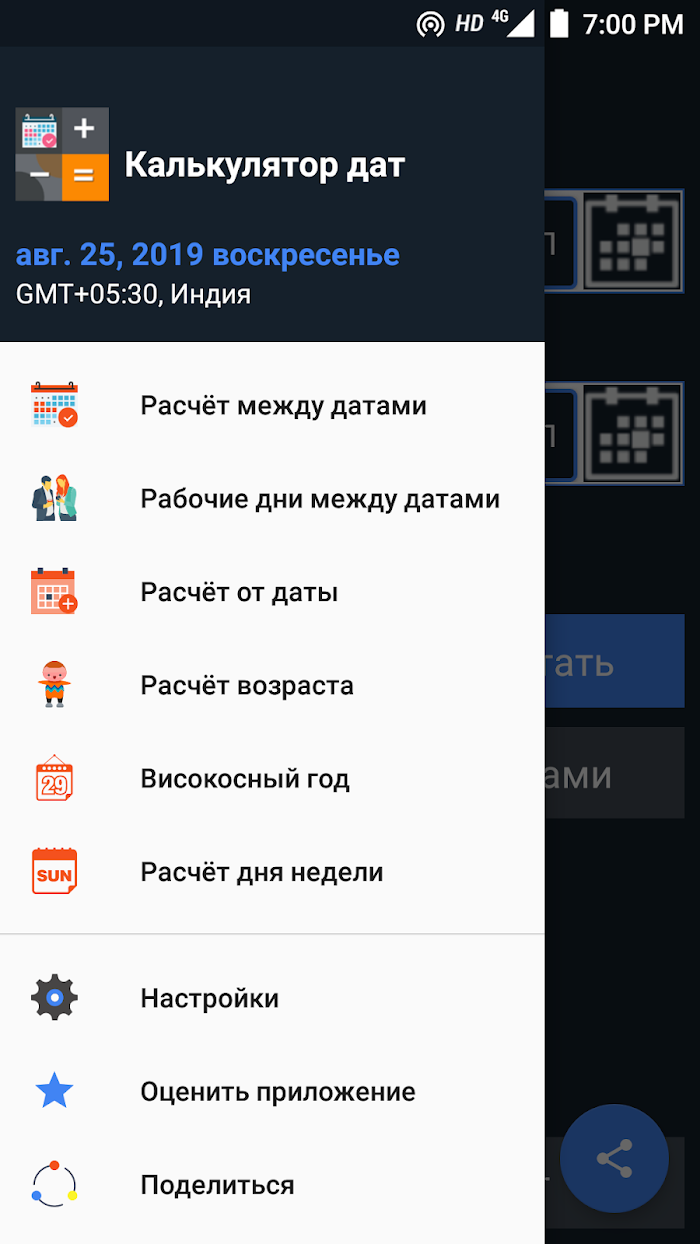
Task: Tap the floating share button
Action: (x=614, y=1158)
